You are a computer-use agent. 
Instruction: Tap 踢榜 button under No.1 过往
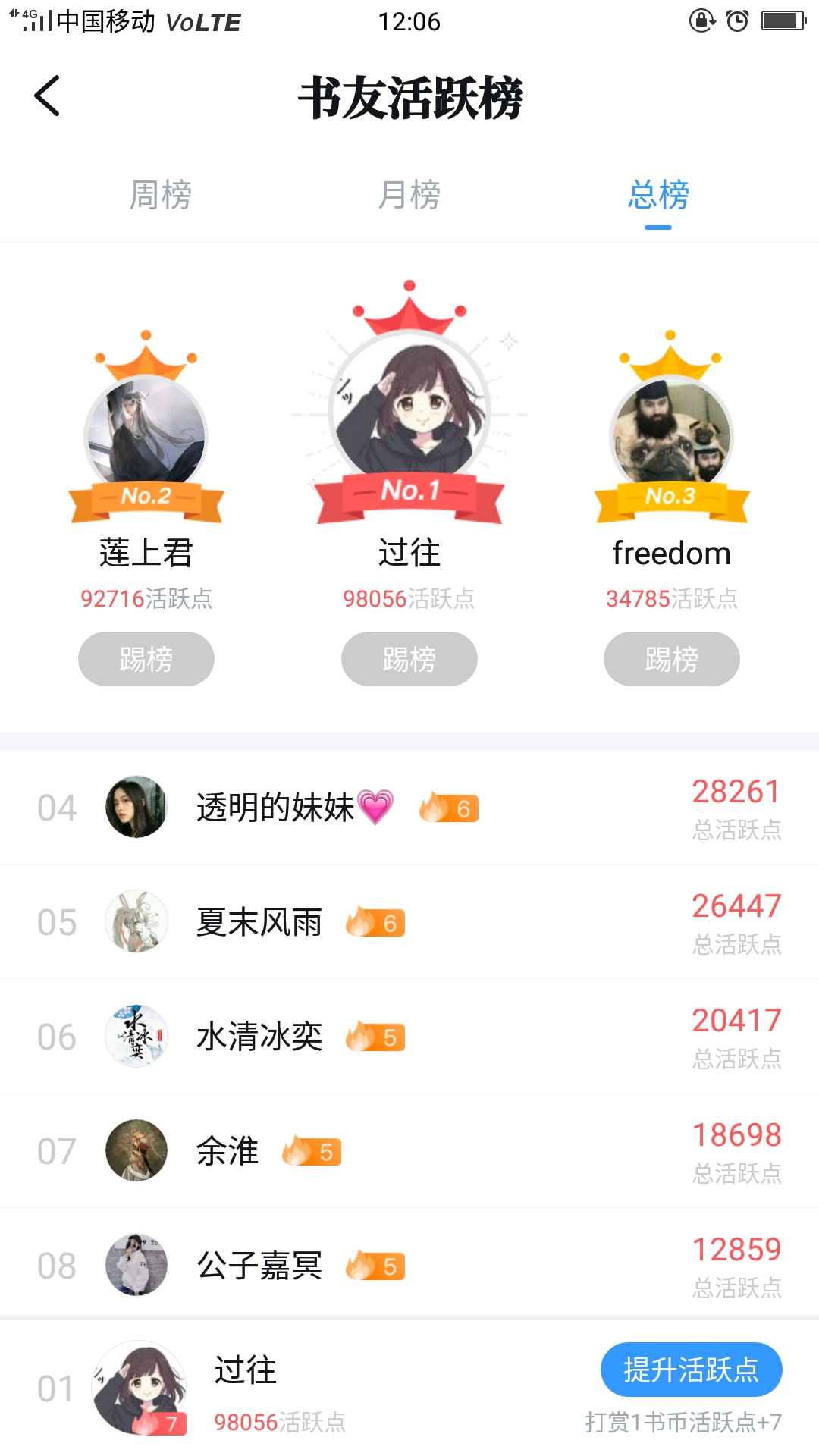[409, 659]
